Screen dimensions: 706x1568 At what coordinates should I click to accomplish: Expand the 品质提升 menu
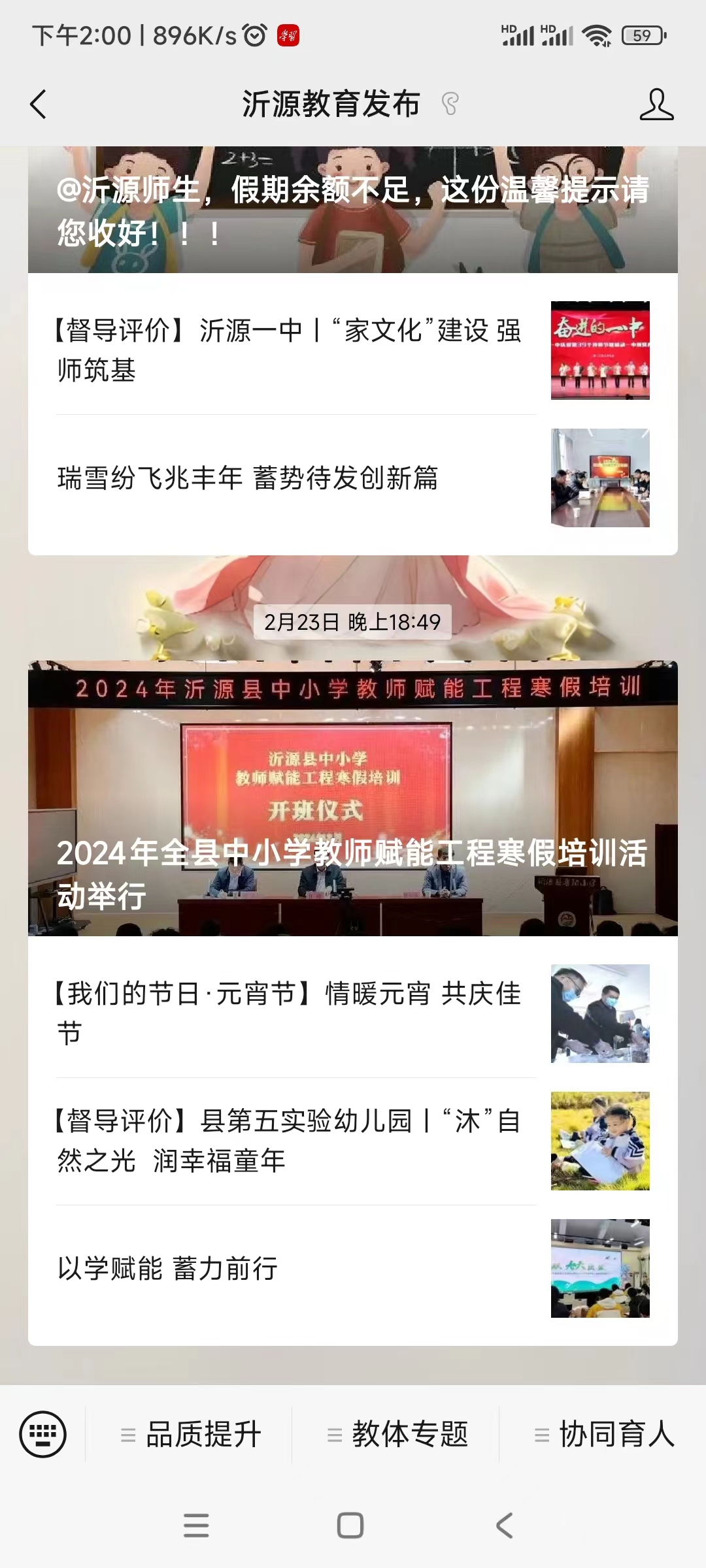tap(190, 1435)
